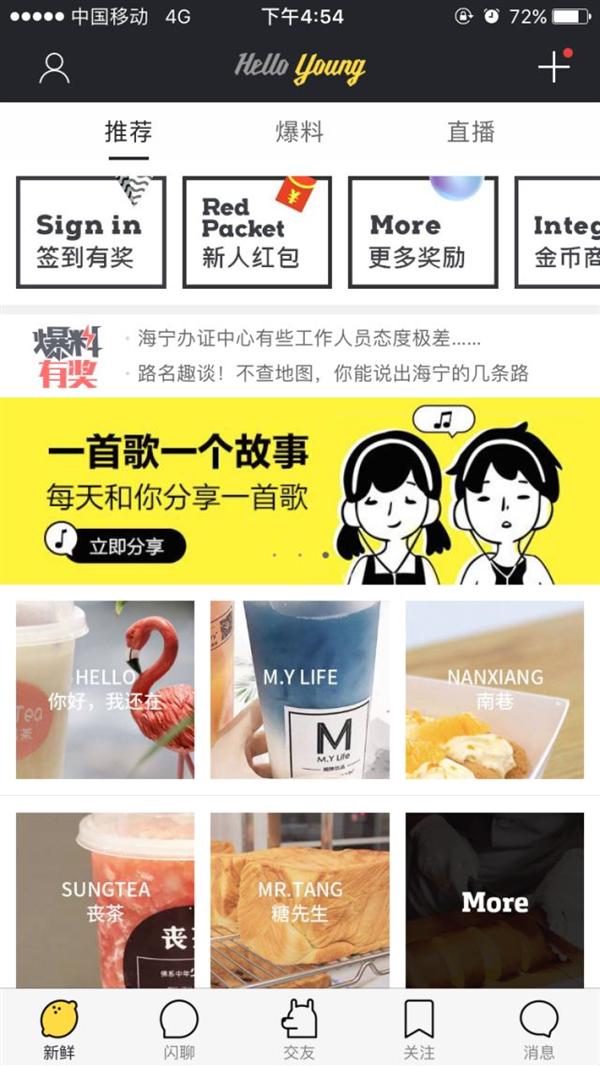Open the MR.TANG 糖先生 tile
600x1066 pixels.
(299, 900)
